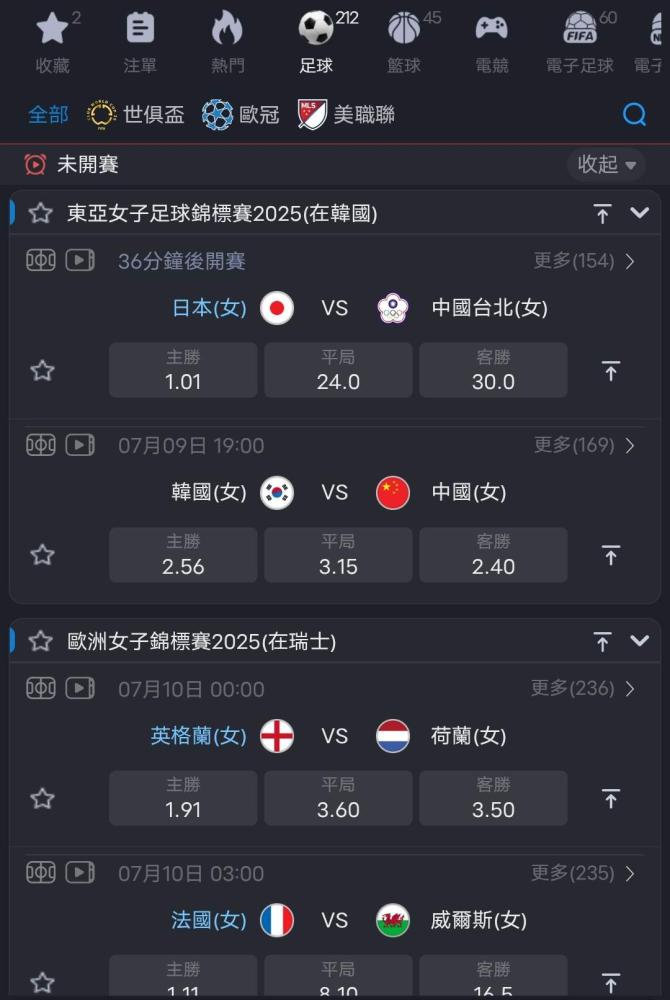This screenshot has height=1000, width=670.
Task: Favorite the 韓國(女) vs 中國(女) match
Action: [x=43, y=555]
